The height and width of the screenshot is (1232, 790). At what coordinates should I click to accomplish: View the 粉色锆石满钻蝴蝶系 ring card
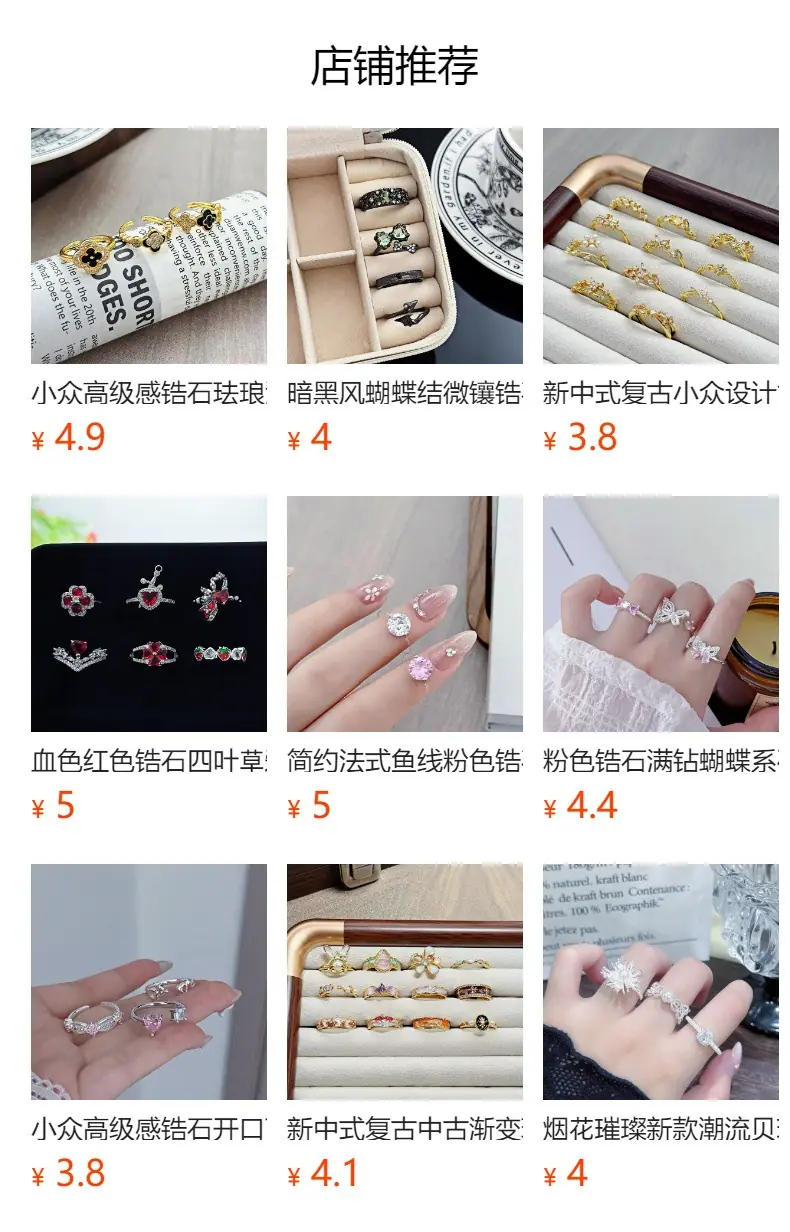coord(661,660)
